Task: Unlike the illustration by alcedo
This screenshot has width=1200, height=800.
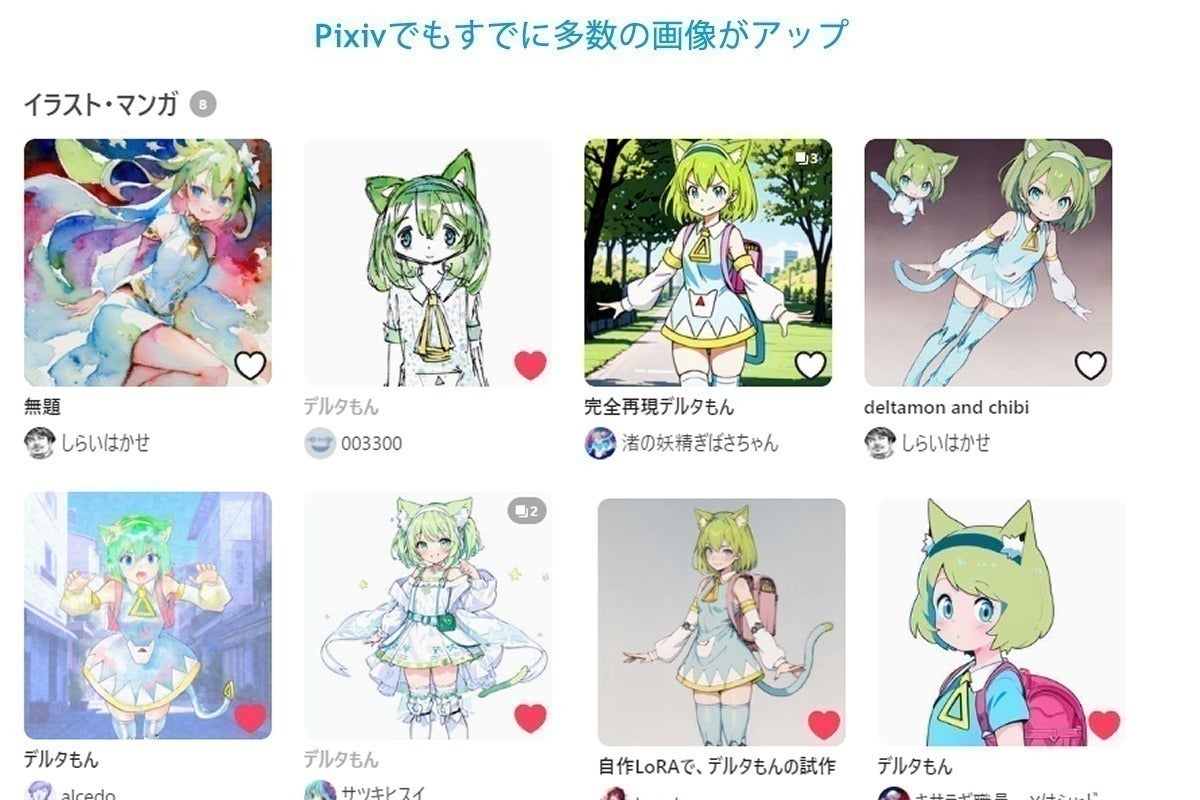Action: (x=250, y=717)
